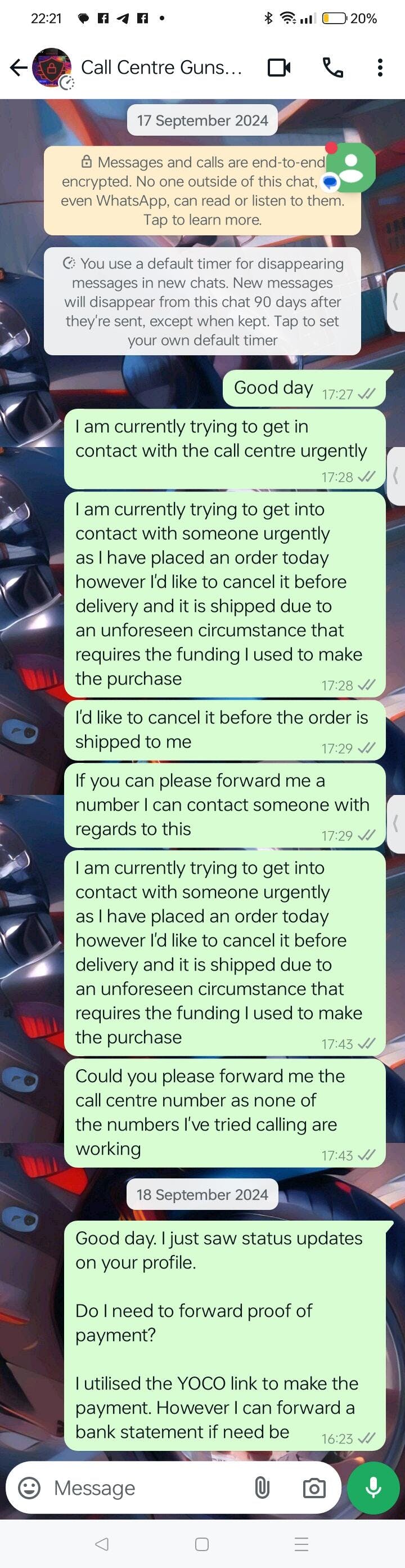Open the camera from the message bar
Screen dimensions: 405x1568
314,1489
